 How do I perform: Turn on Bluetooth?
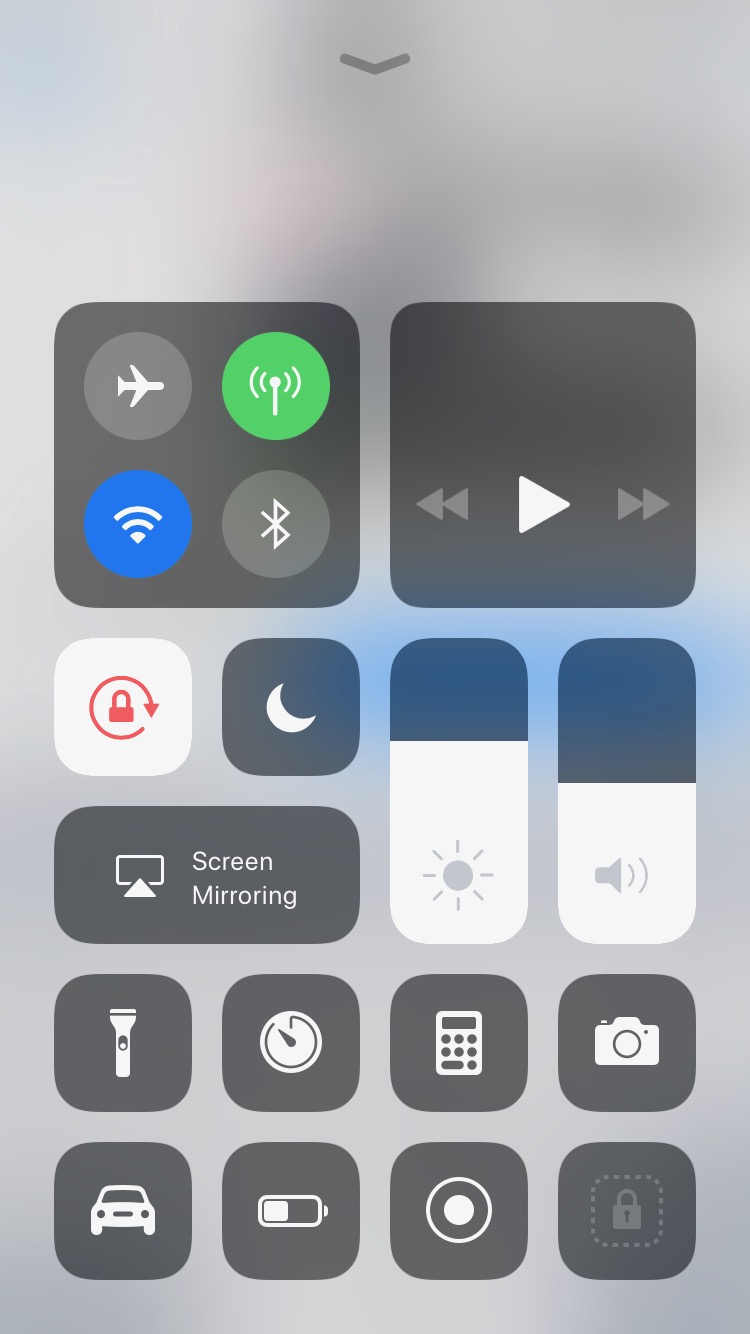click(x=276, y=524)
